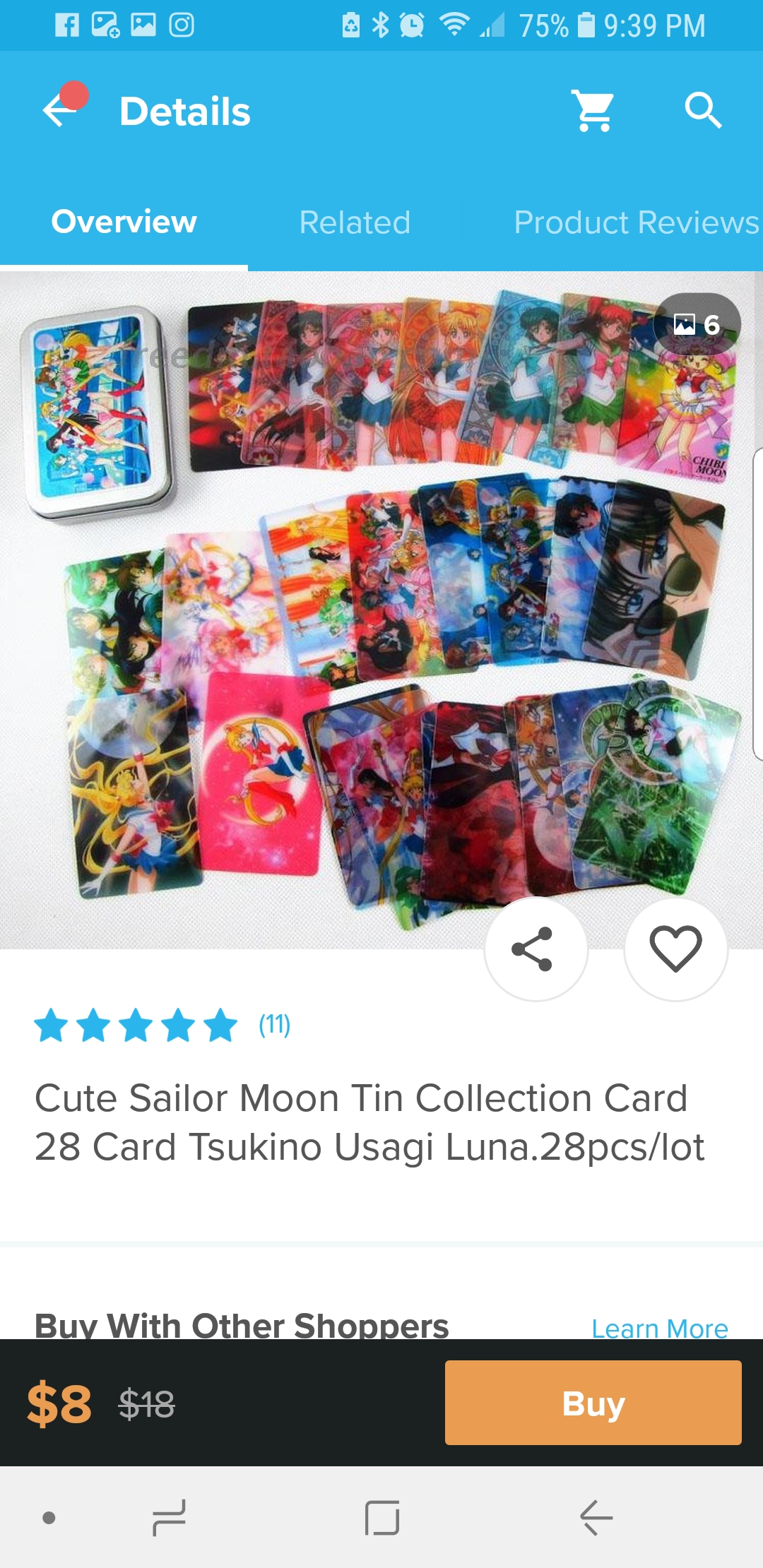The height and width of the screenshot is (1568, 763).
Task: Add product to wishlist with heart
Action: click(x=676, y=949)
